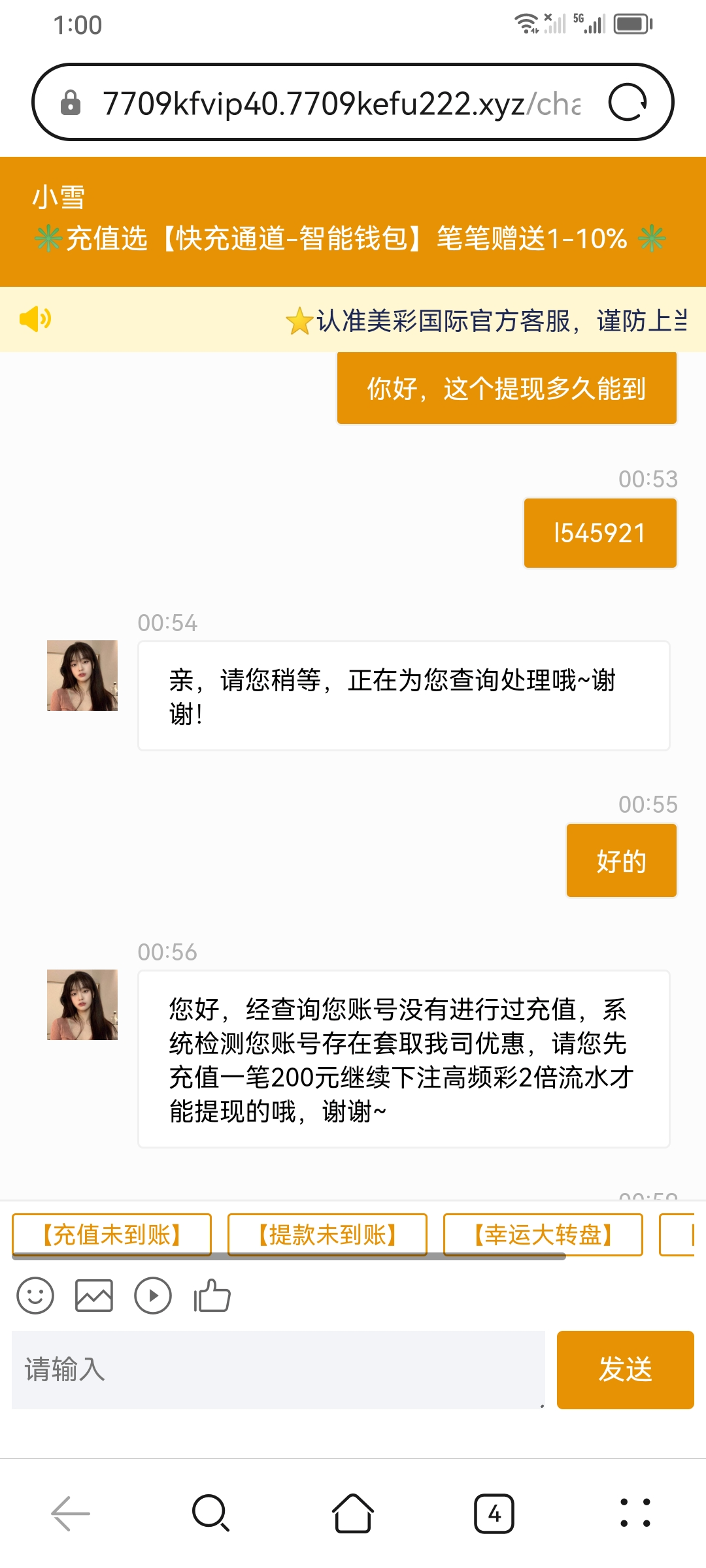The height and width of the screenshot is (1568, 706).
Task: Open the 【幸运大转盘】 lucky wheel option
Action: [545, 1233]
